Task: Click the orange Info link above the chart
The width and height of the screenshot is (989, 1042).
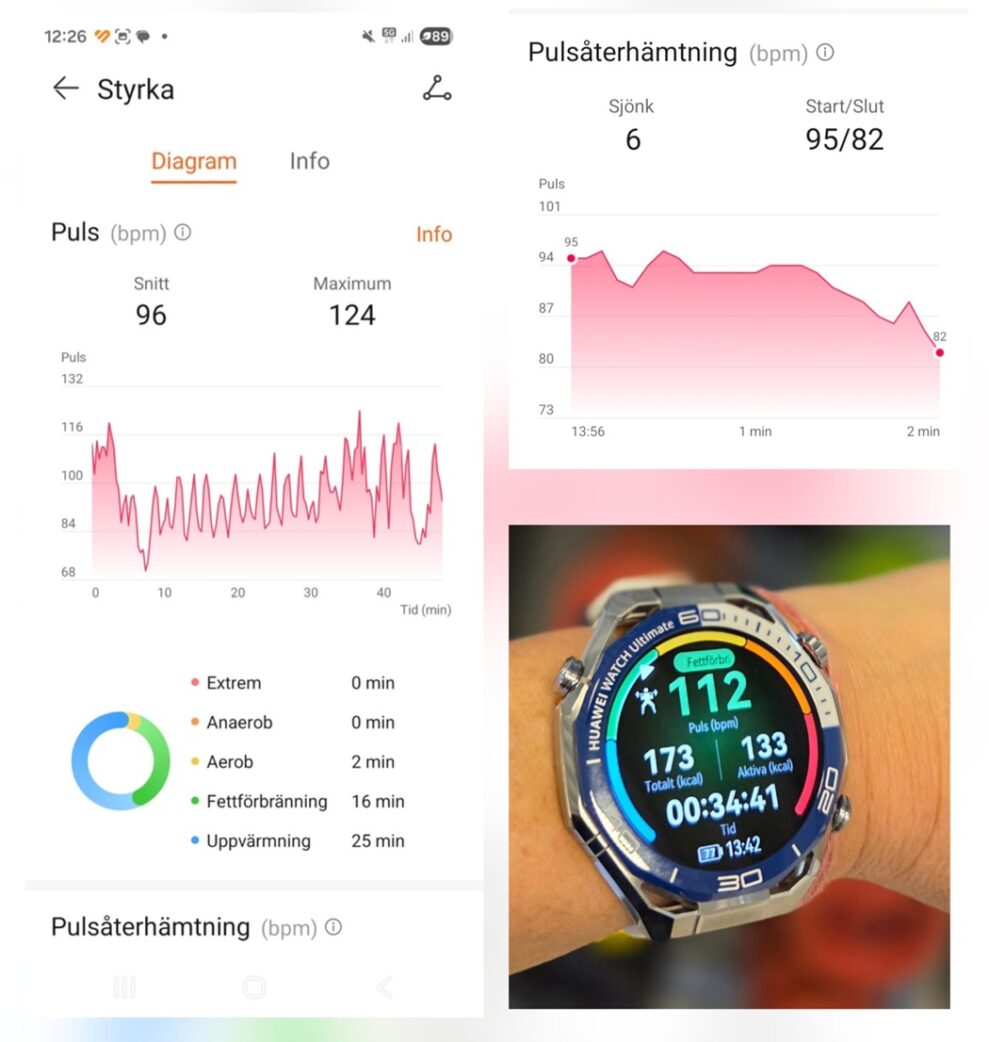Action: [x=434, y=234]
